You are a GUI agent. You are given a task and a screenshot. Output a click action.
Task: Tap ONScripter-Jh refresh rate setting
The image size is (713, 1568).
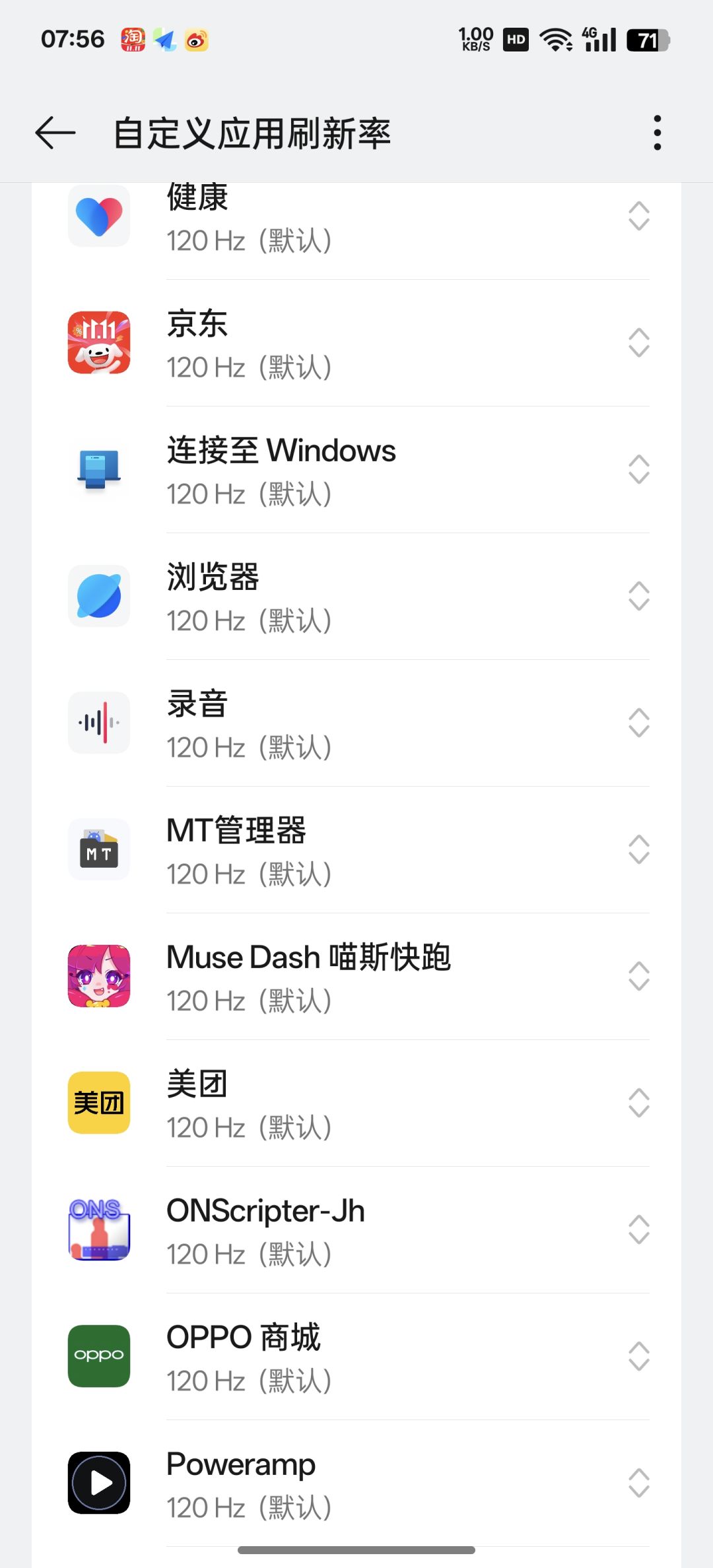click(638, 1230)
